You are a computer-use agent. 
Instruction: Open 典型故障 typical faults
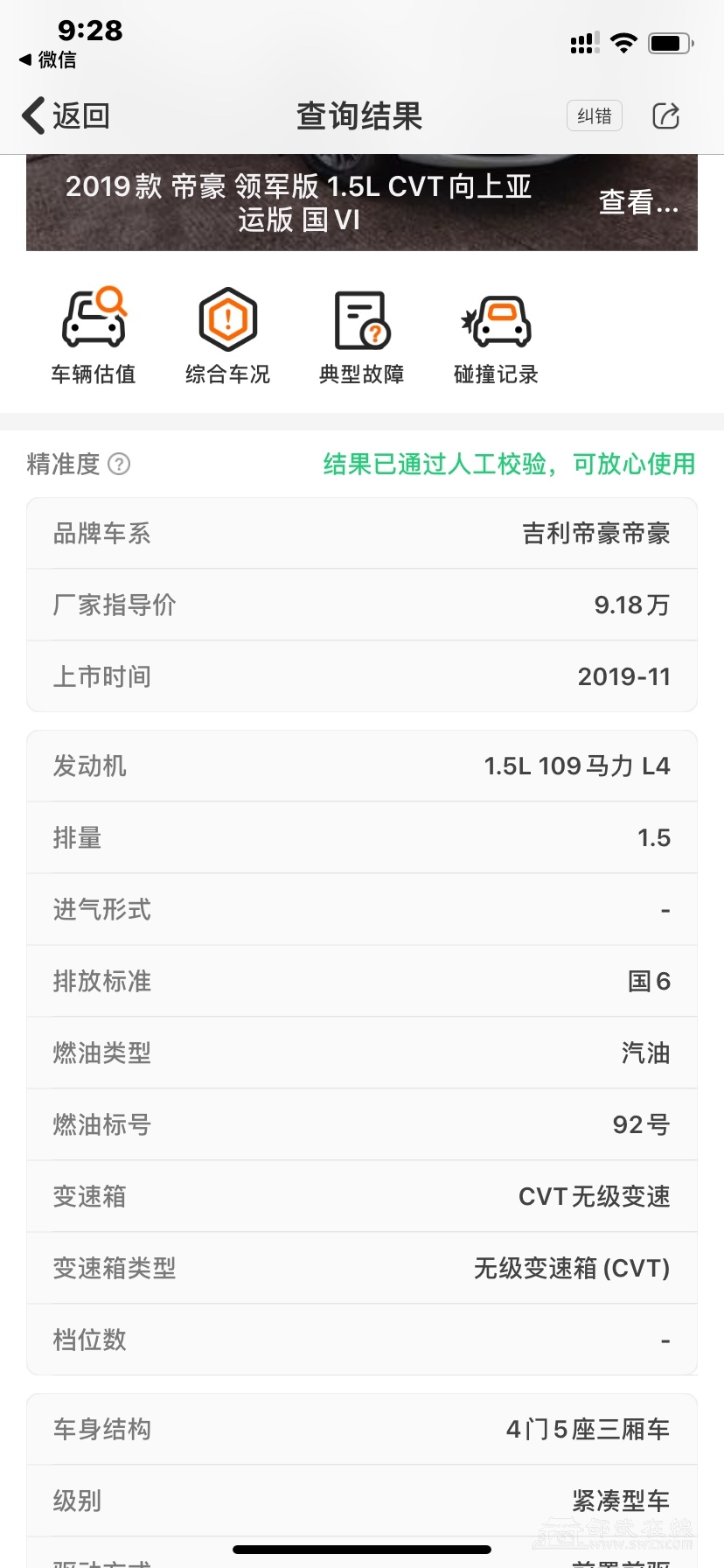tap(362, 336)
